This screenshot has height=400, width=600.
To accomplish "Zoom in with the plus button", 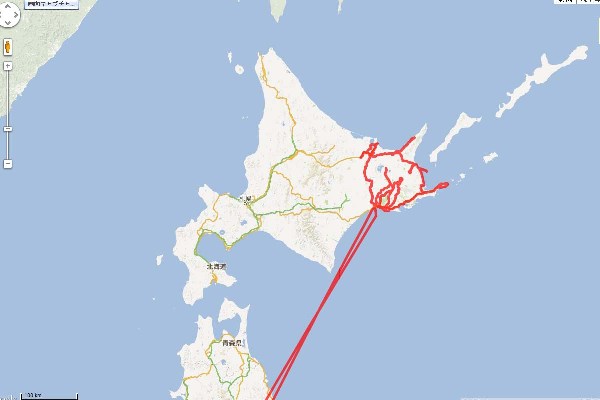I will point(7,66).
